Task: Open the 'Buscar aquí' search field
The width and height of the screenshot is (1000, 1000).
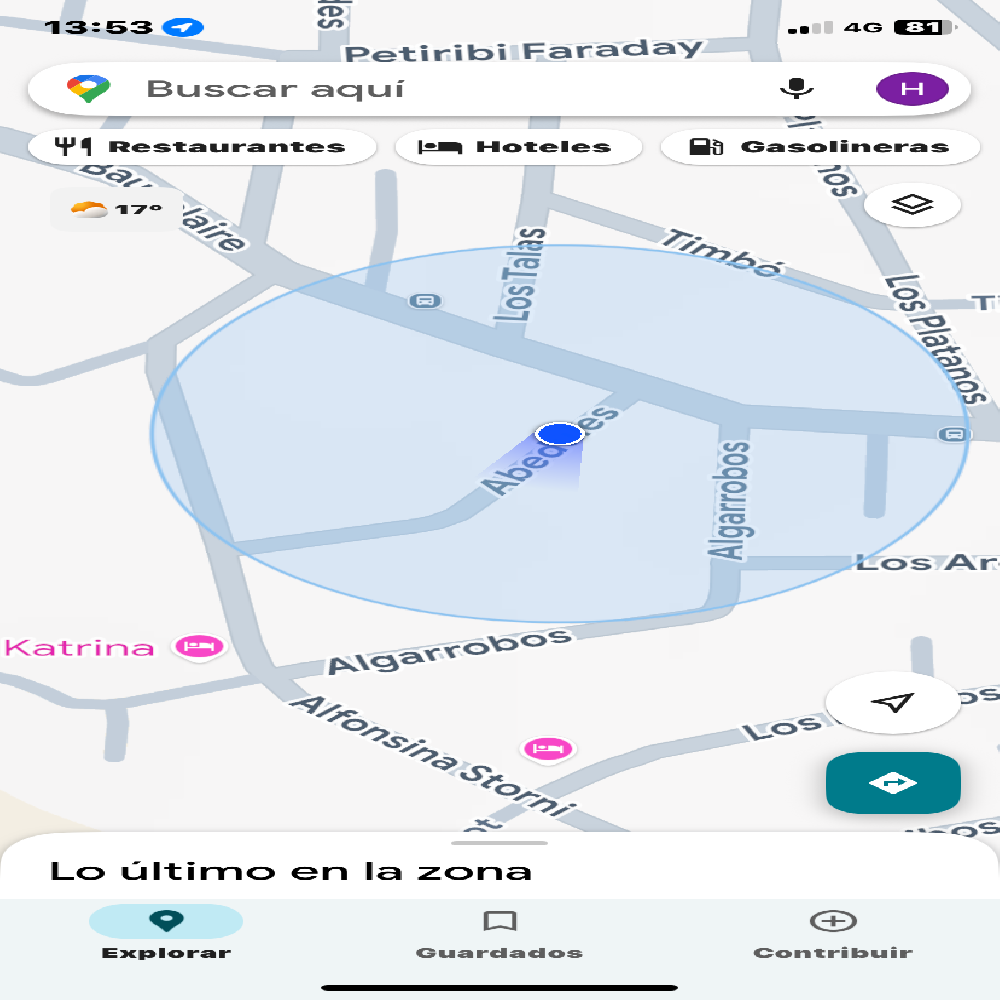Action: (x=400, y=89)
